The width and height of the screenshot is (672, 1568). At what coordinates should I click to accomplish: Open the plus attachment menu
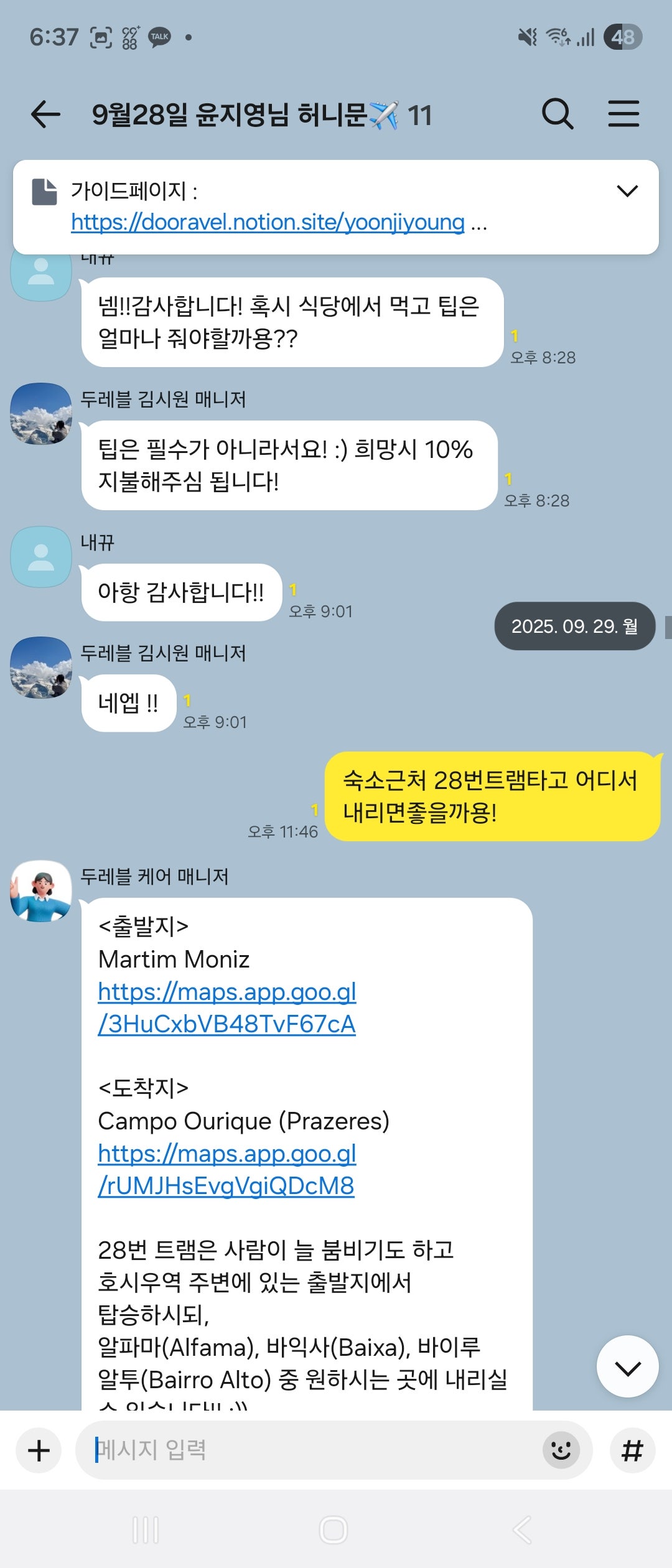tap(39, 1450)
